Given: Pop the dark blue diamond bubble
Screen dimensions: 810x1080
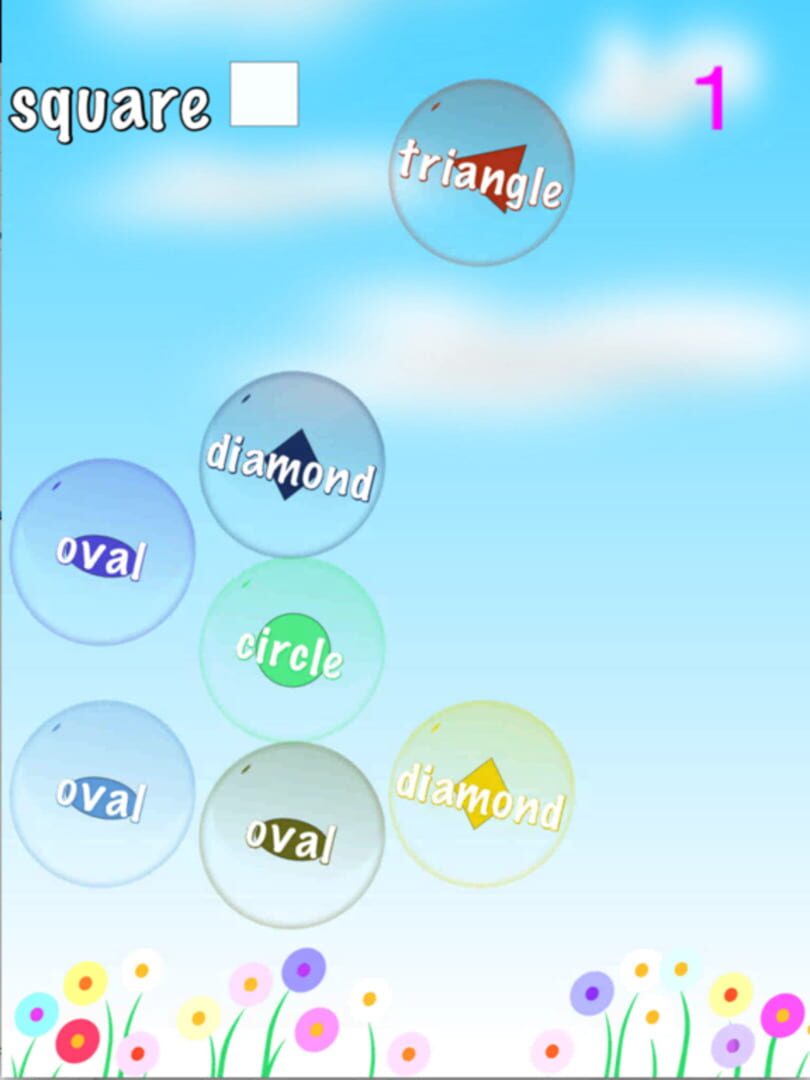Looking at the screenshot, I should 291,465.
